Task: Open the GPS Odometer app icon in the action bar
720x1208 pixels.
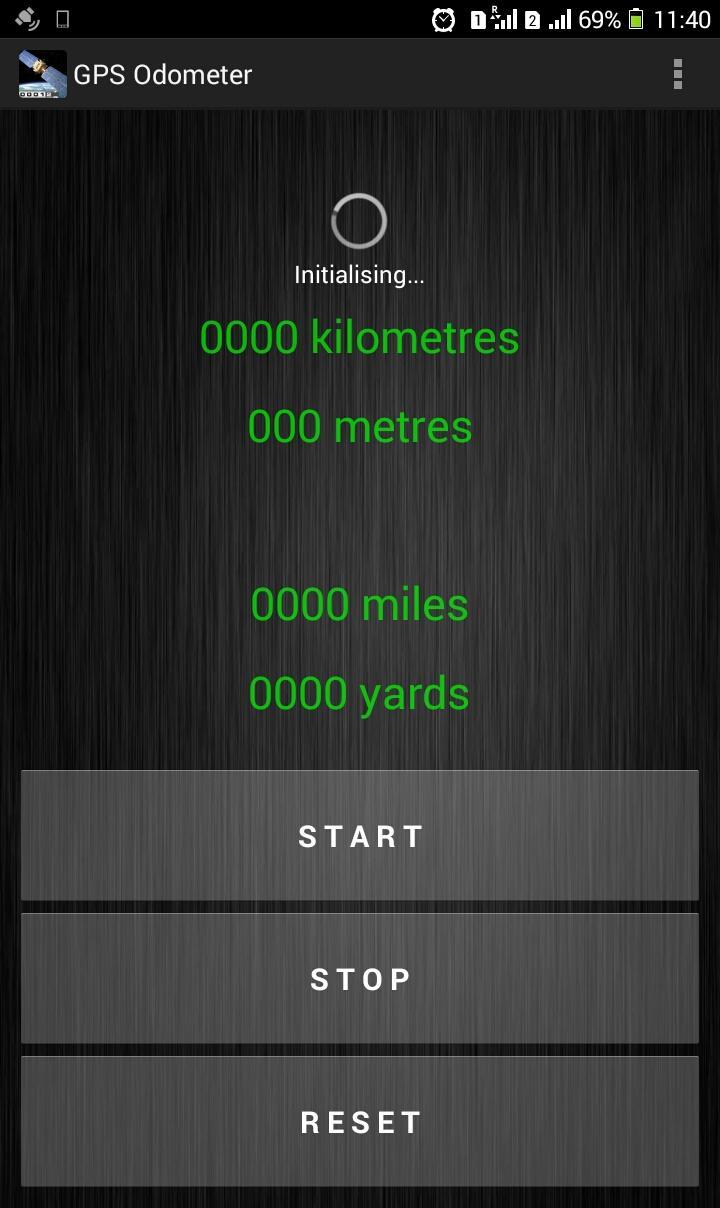Action: 41,73
